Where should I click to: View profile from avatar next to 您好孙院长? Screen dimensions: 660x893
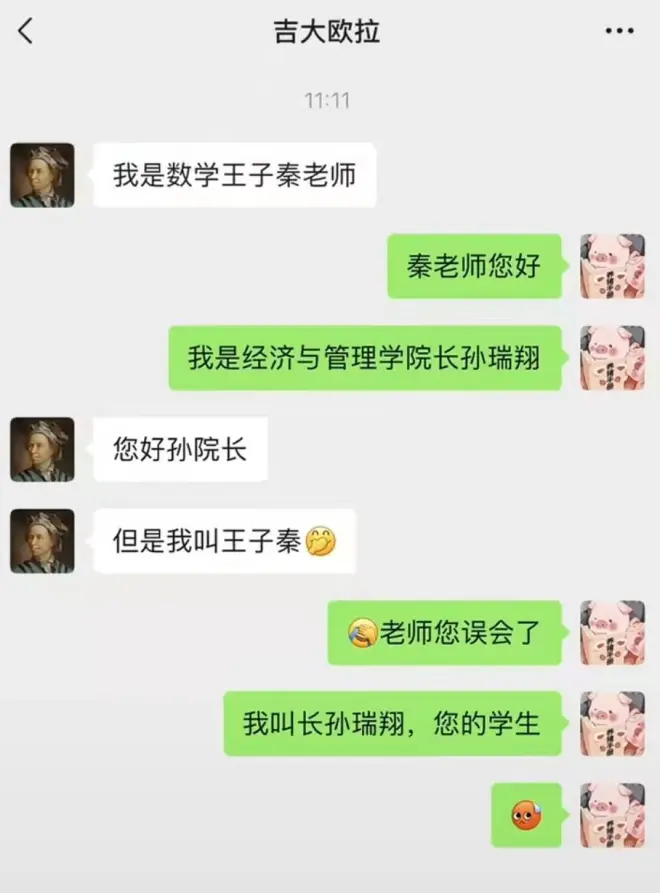point(42,449)
